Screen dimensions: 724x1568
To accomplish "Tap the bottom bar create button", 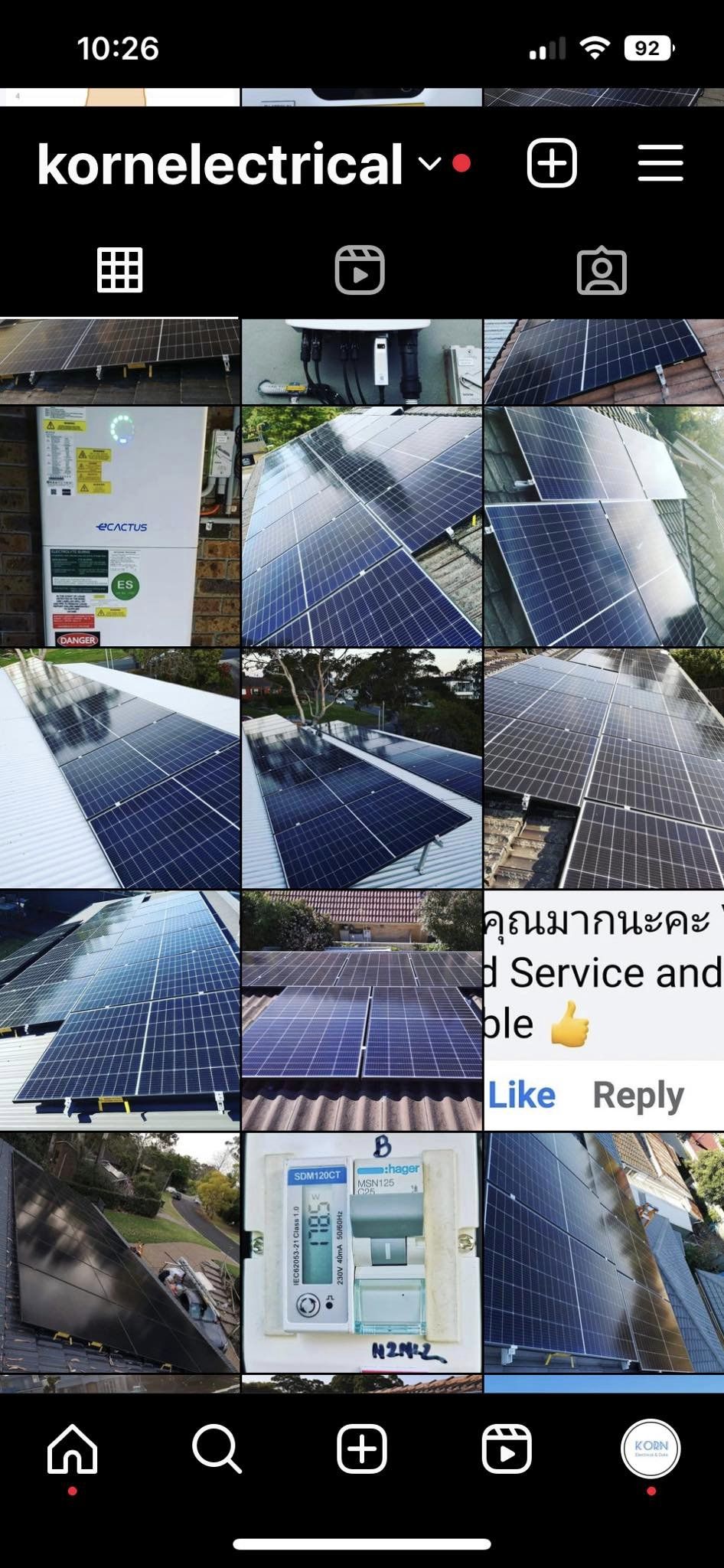I will pyautogui.click(x=362, y=1449).
